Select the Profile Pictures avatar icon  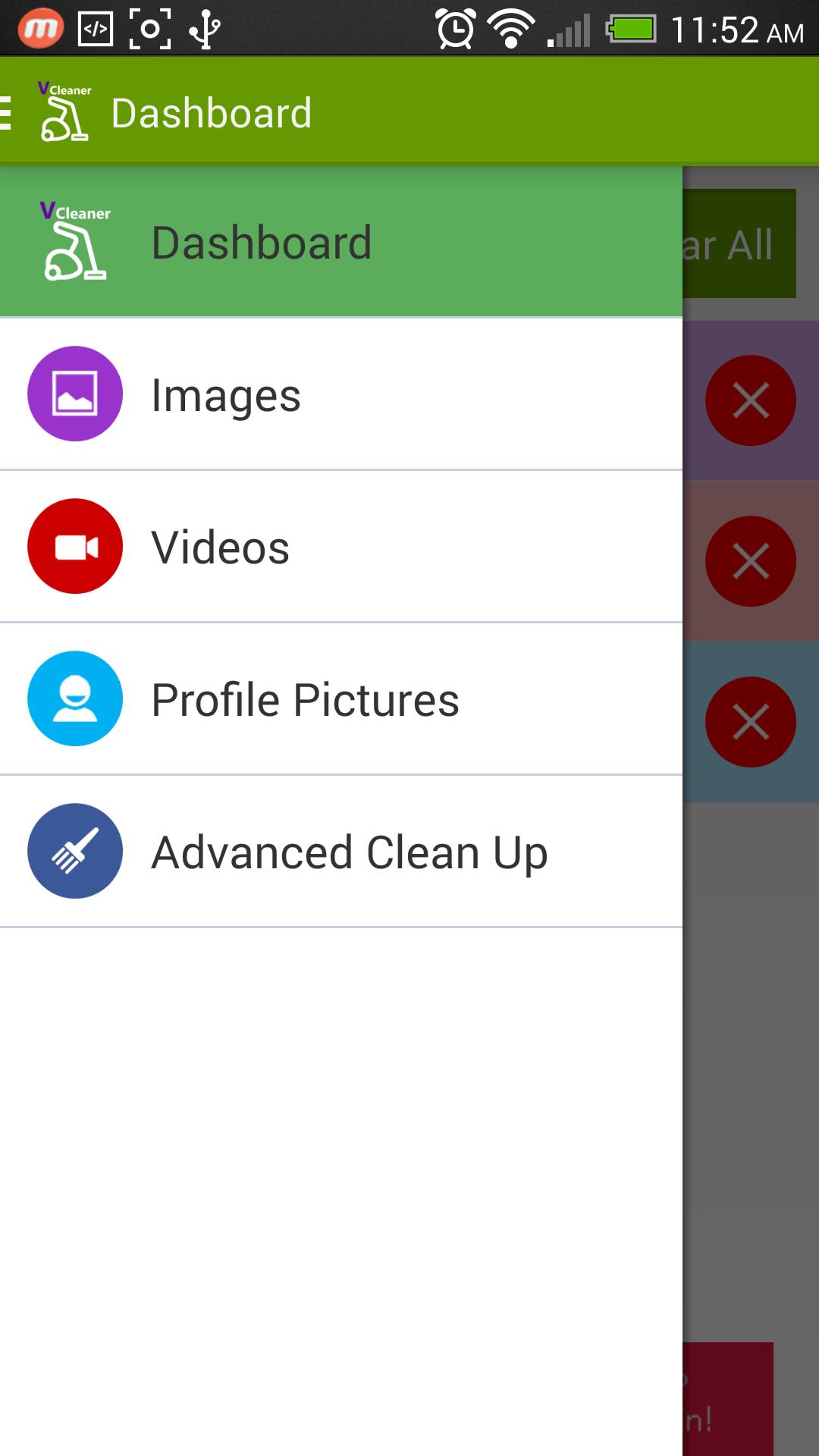coord(74,698)
